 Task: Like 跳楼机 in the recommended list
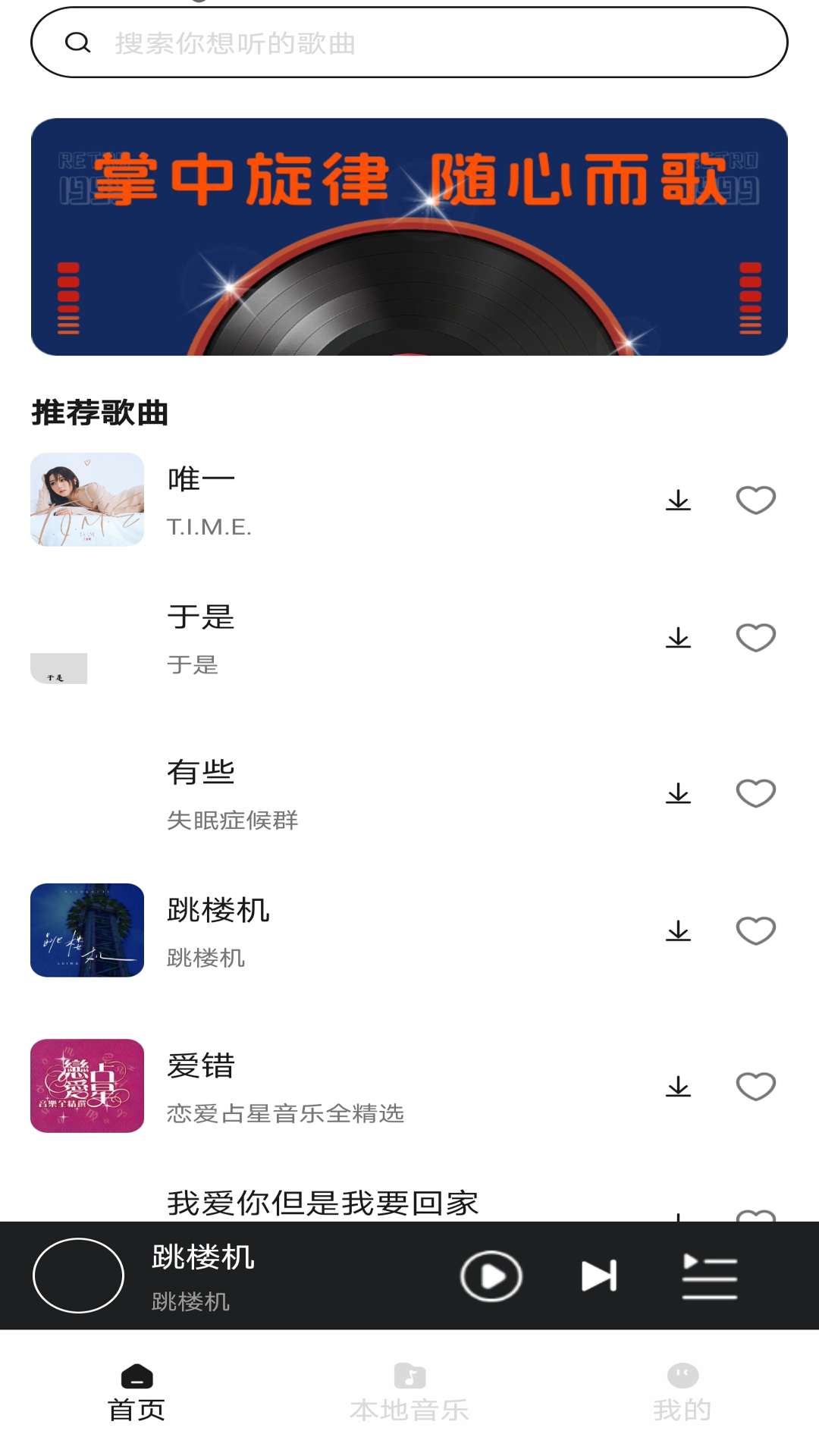coord(755,931)
